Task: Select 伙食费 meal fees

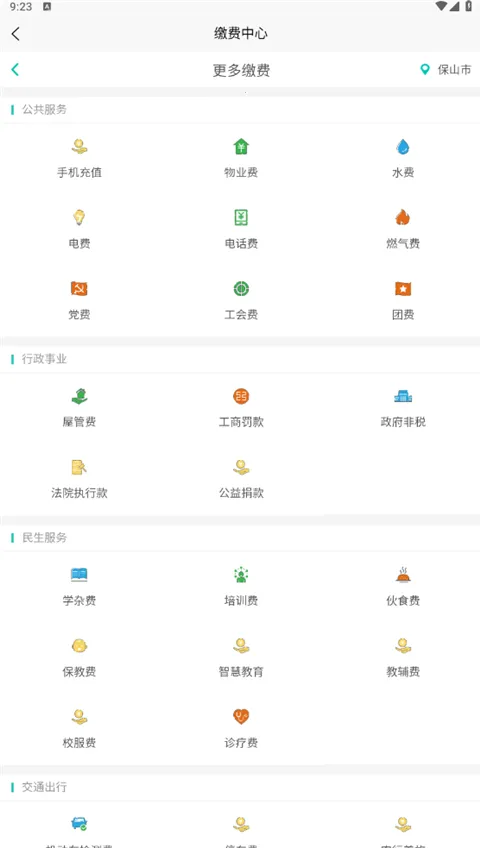Action: (403, 585)
